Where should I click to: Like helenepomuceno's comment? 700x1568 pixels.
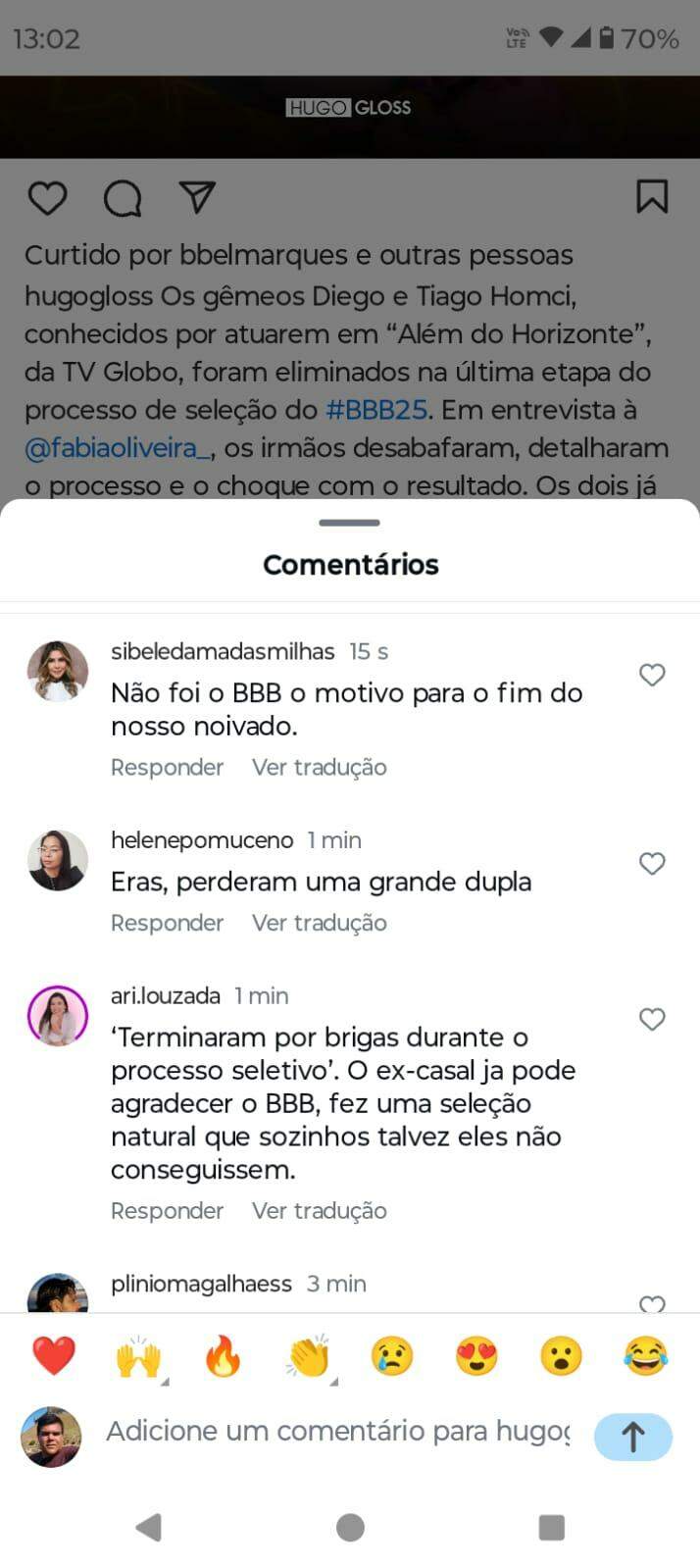652,863
